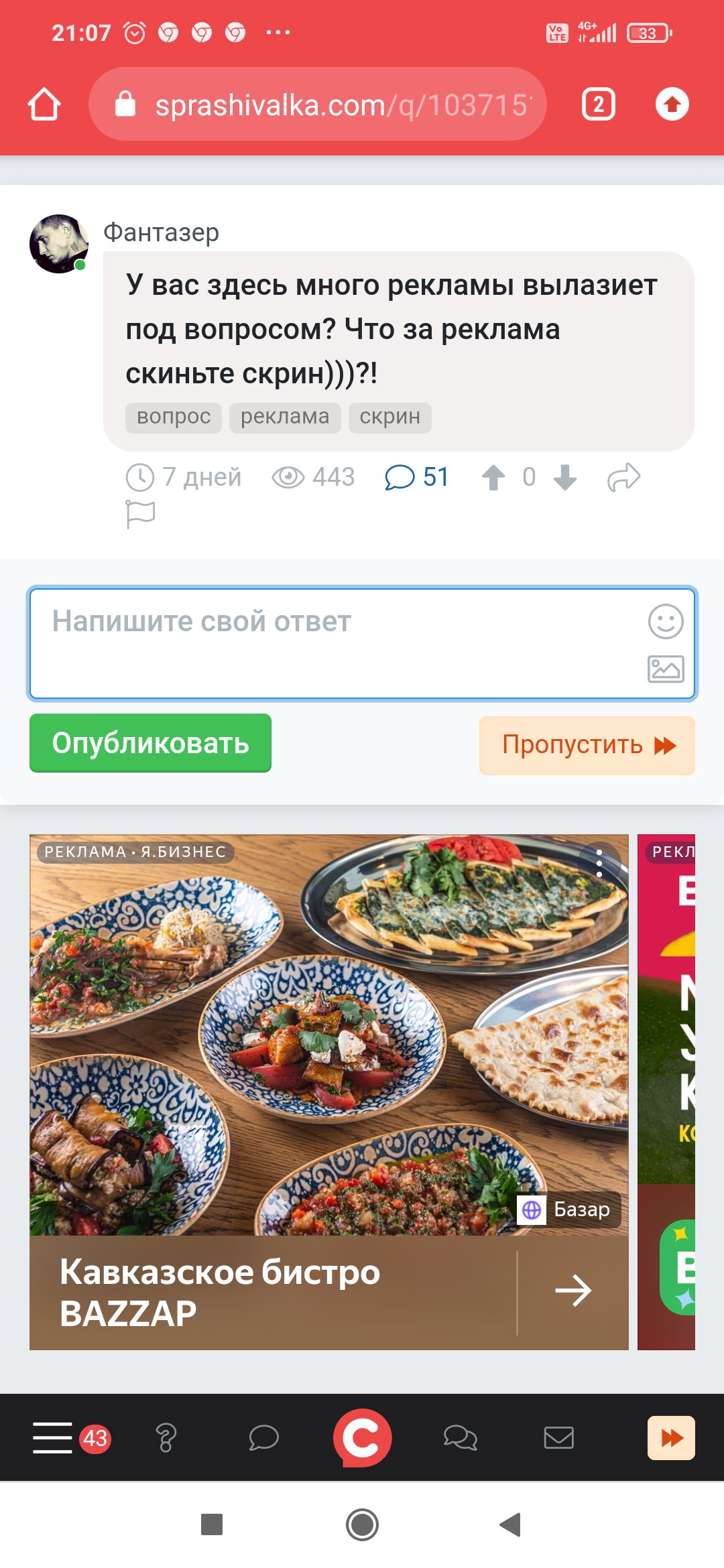Share this question
The image size is (724, 1568).
coord(624,477)
